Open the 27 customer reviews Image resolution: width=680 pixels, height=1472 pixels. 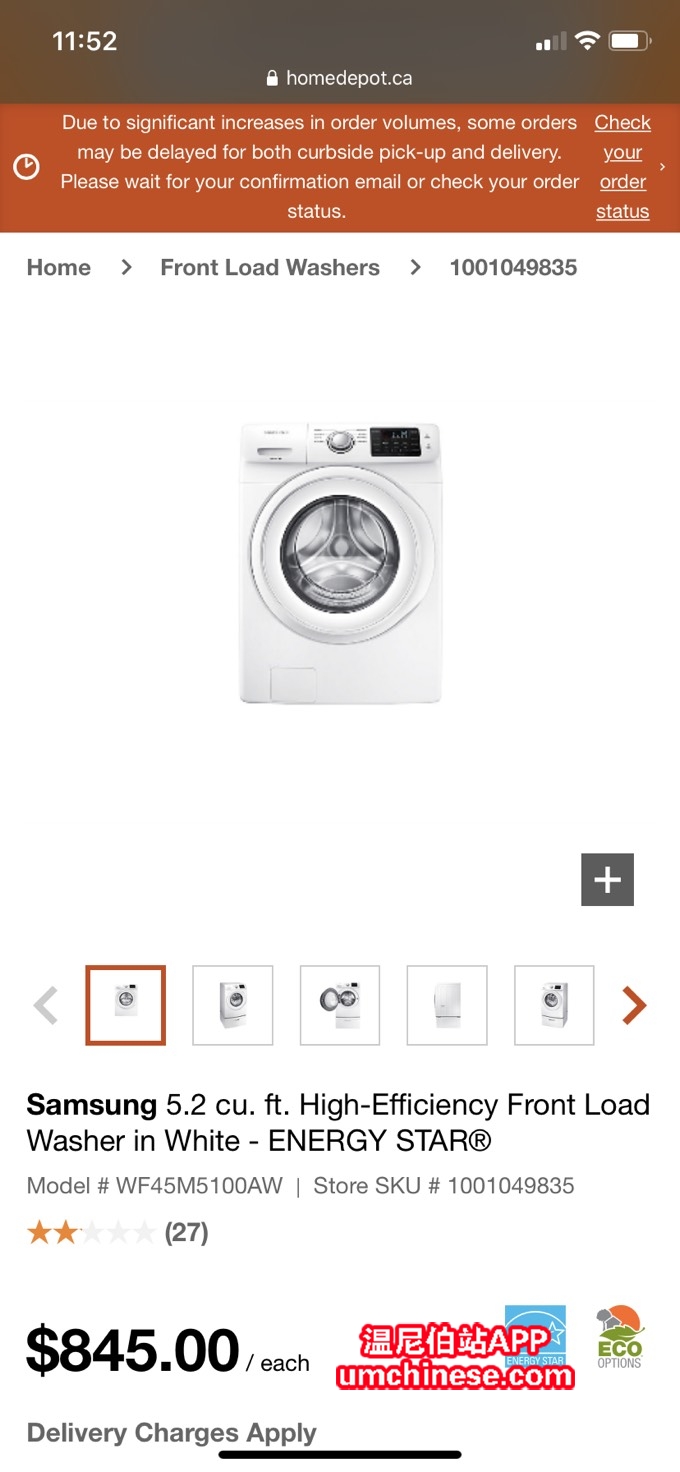(x=186, y=1232)
